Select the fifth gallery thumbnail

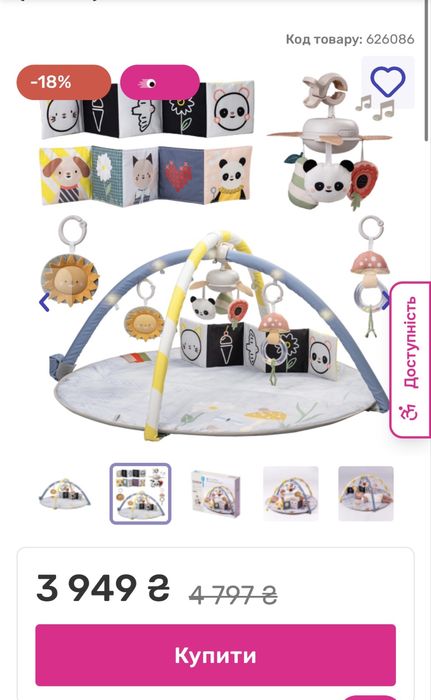point(366,494)
